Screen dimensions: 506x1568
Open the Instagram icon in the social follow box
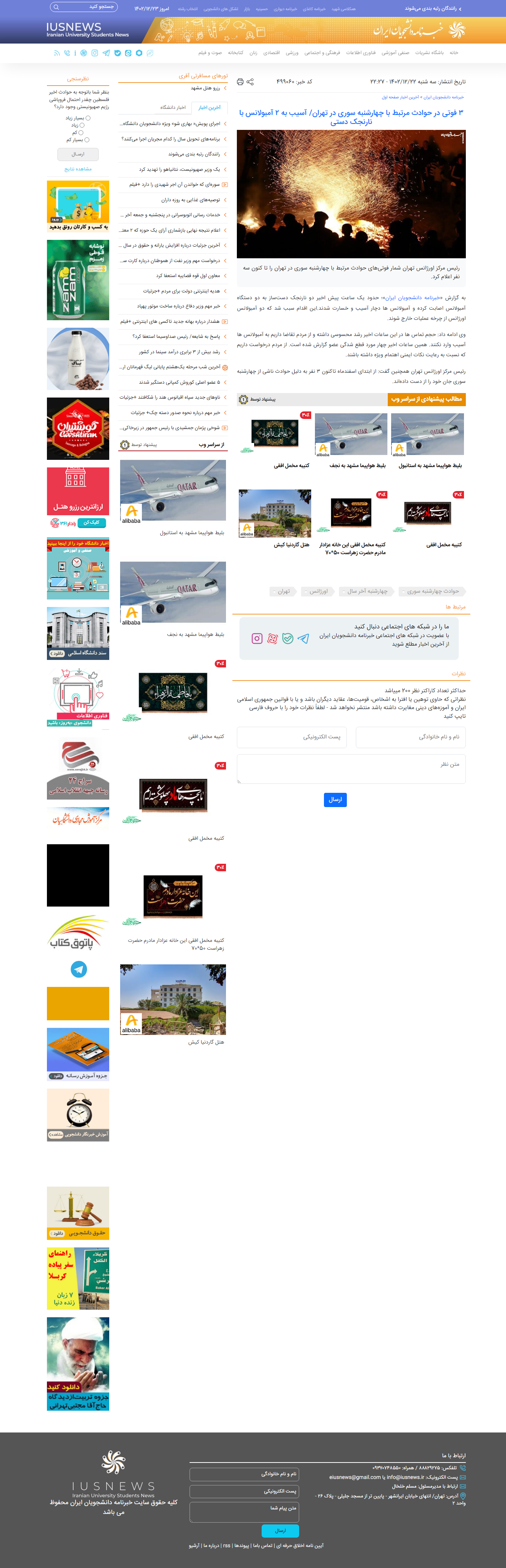tap(257, 639)
